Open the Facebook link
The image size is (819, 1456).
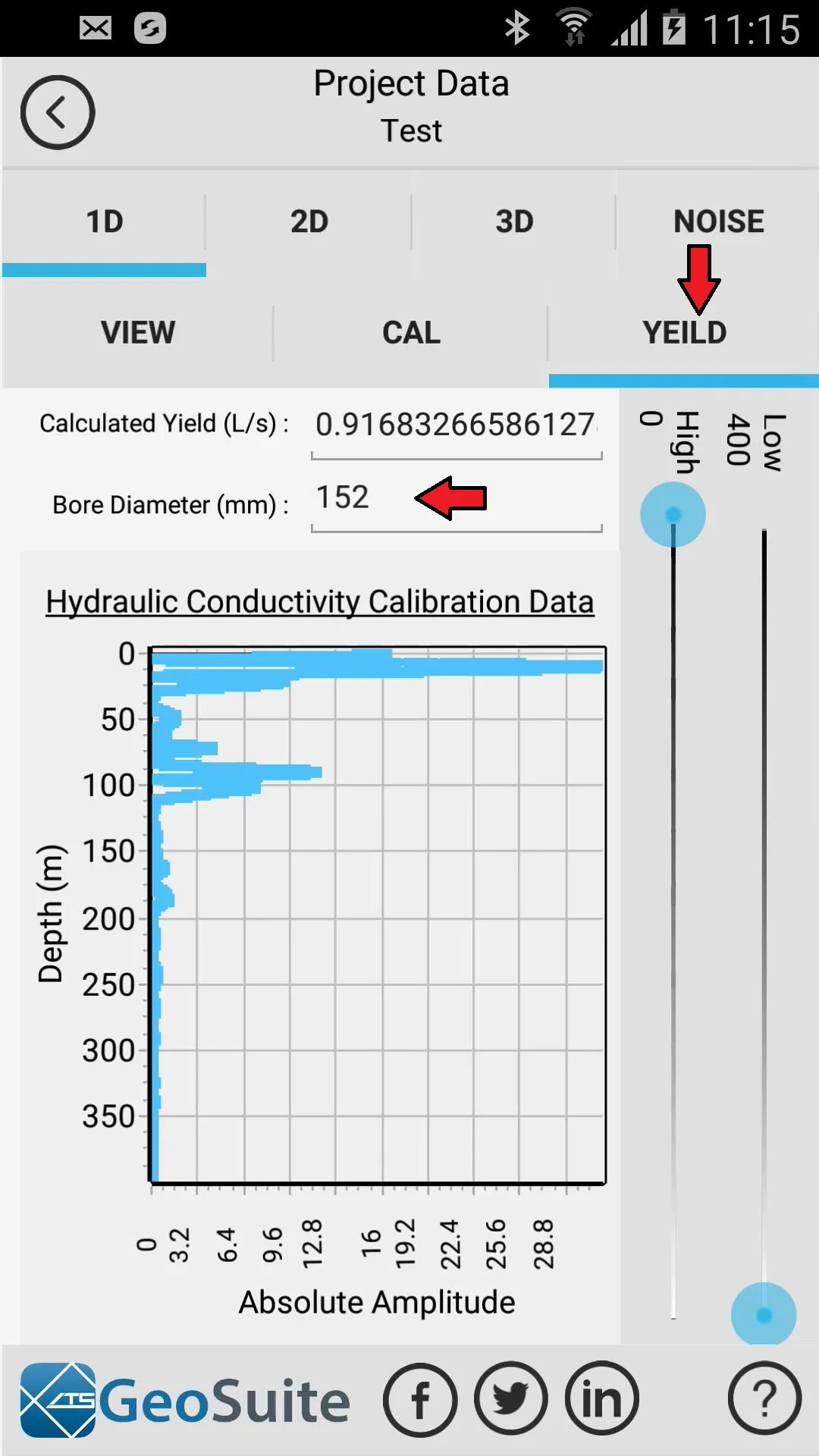coord(420,1400)
